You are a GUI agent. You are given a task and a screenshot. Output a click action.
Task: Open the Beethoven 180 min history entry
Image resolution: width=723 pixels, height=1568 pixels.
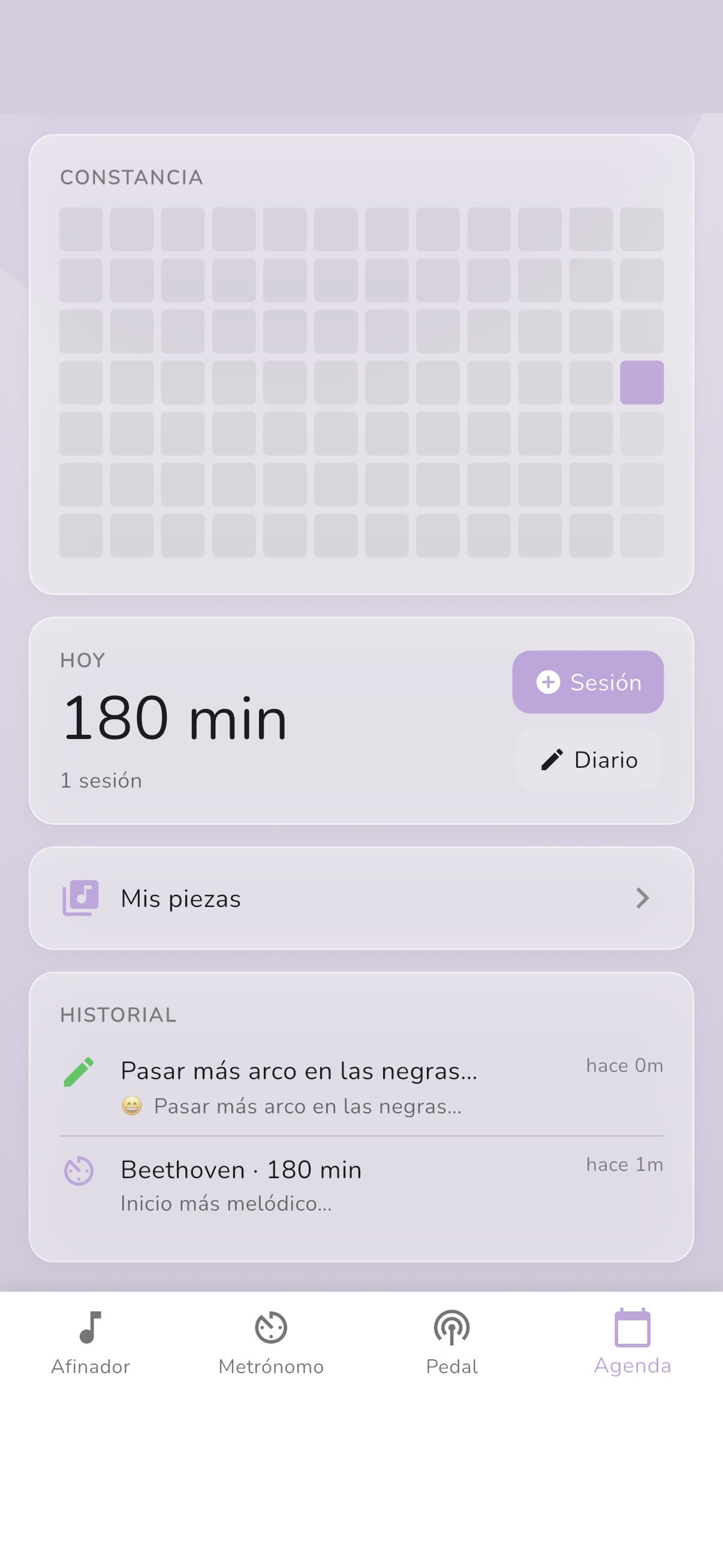pos(361,1184)
